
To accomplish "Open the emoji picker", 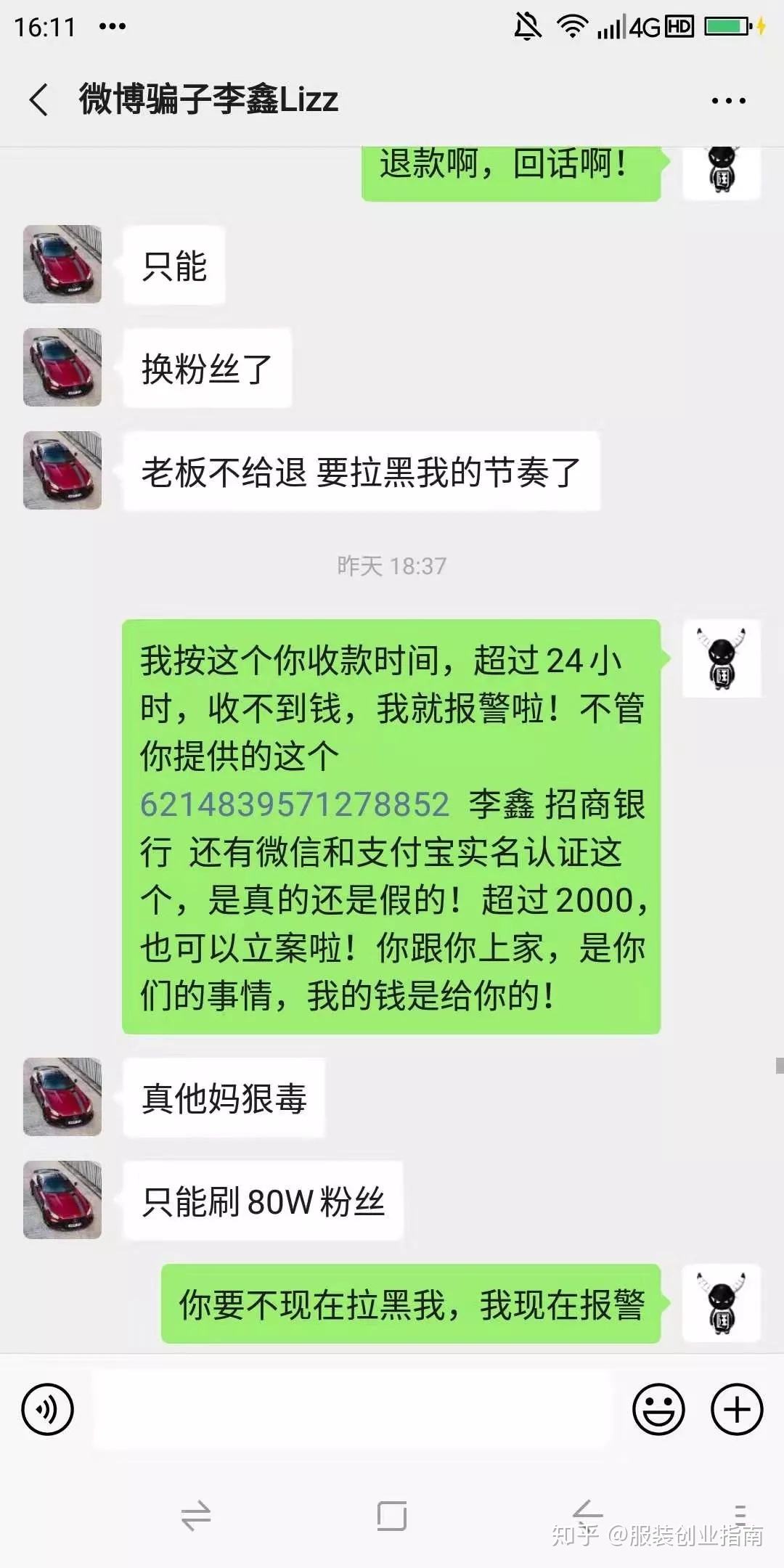I will point(658,1410).
